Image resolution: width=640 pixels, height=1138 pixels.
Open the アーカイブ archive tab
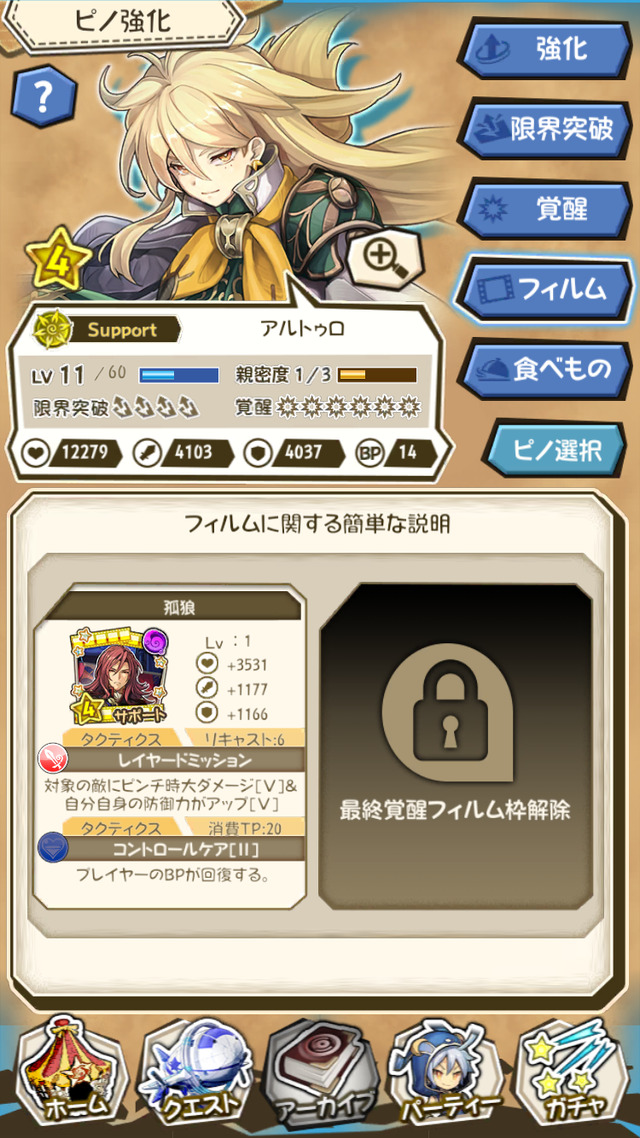click(320, 1076)
